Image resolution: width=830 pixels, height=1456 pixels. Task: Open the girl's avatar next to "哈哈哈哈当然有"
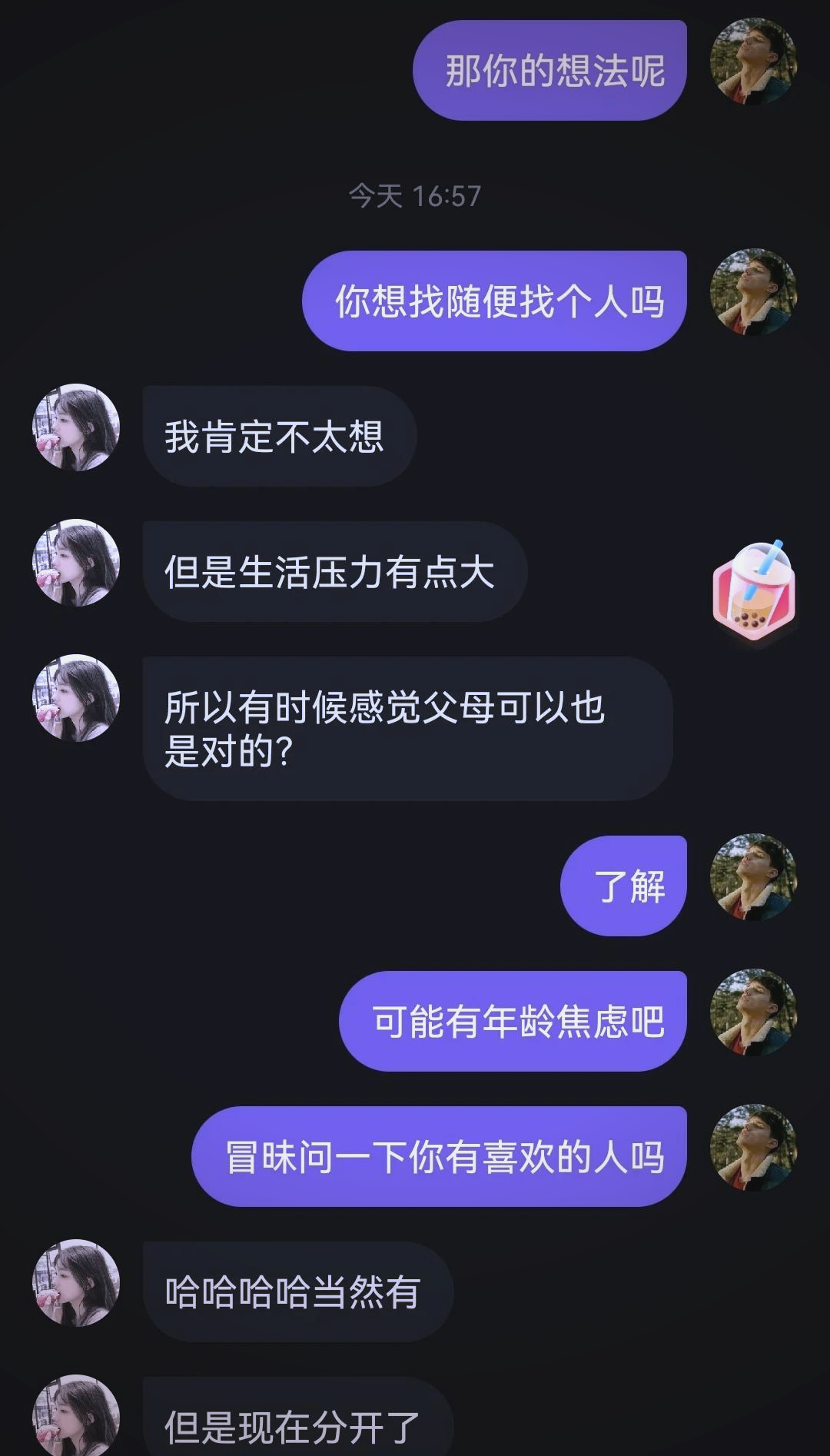click(x=76, y=1283)
